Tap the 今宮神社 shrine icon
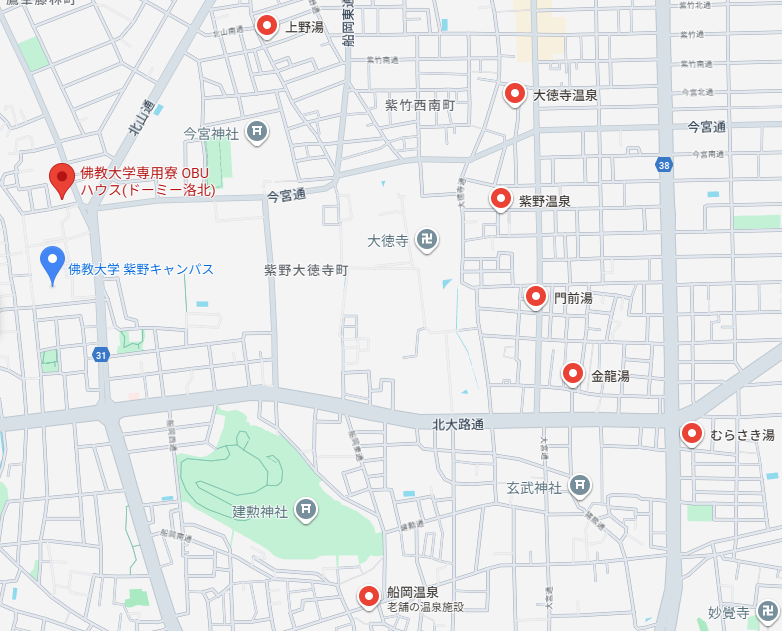Screen dimensions: 782x631 tap(257, 131)
